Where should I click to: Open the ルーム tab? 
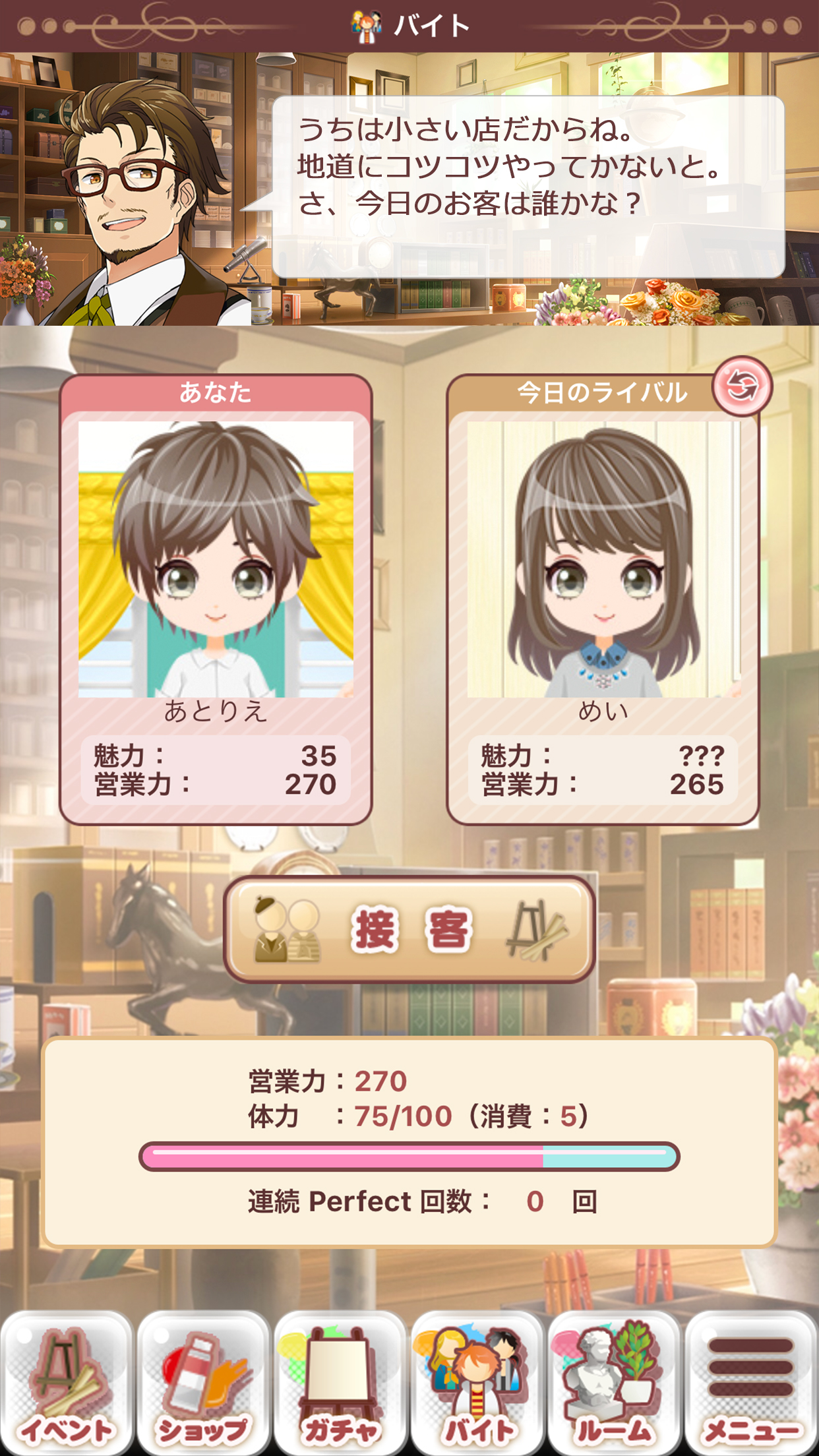tap(614, 1383)
